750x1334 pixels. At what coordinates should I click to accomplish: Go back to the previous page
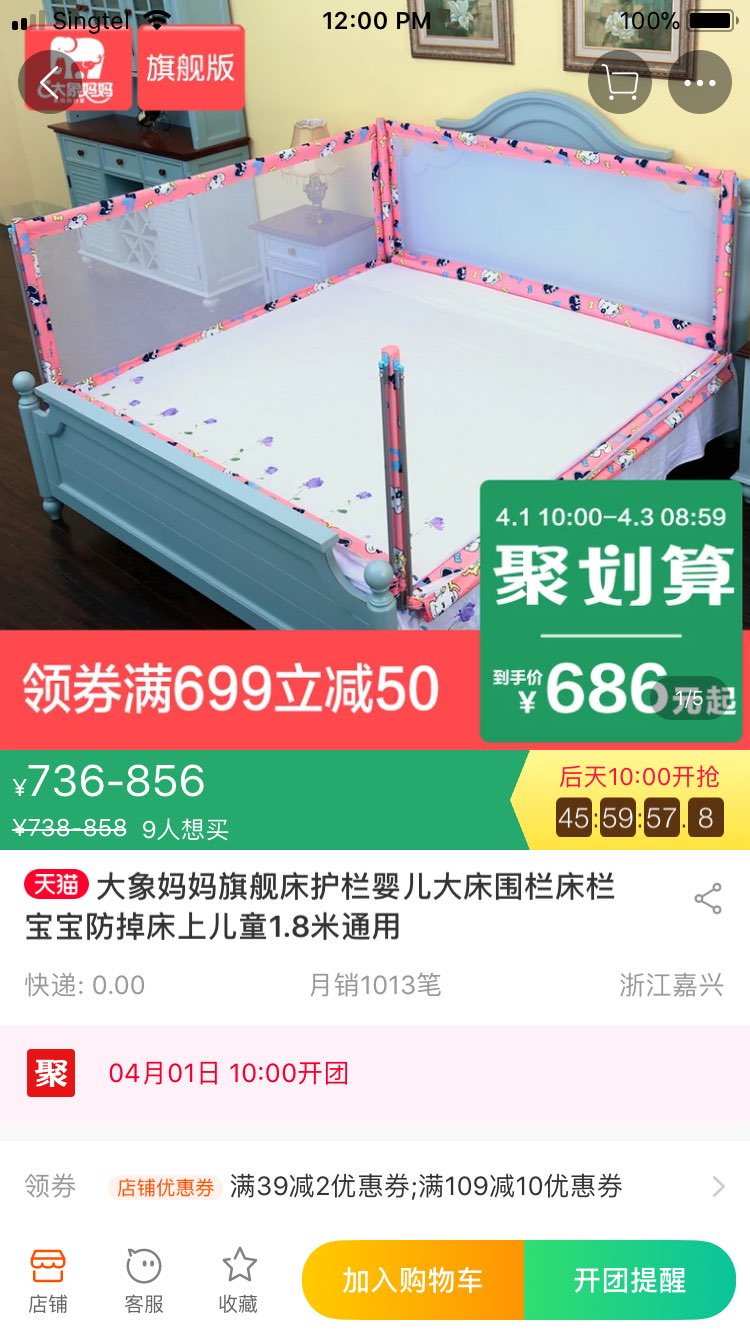click(x=50, y=82)
